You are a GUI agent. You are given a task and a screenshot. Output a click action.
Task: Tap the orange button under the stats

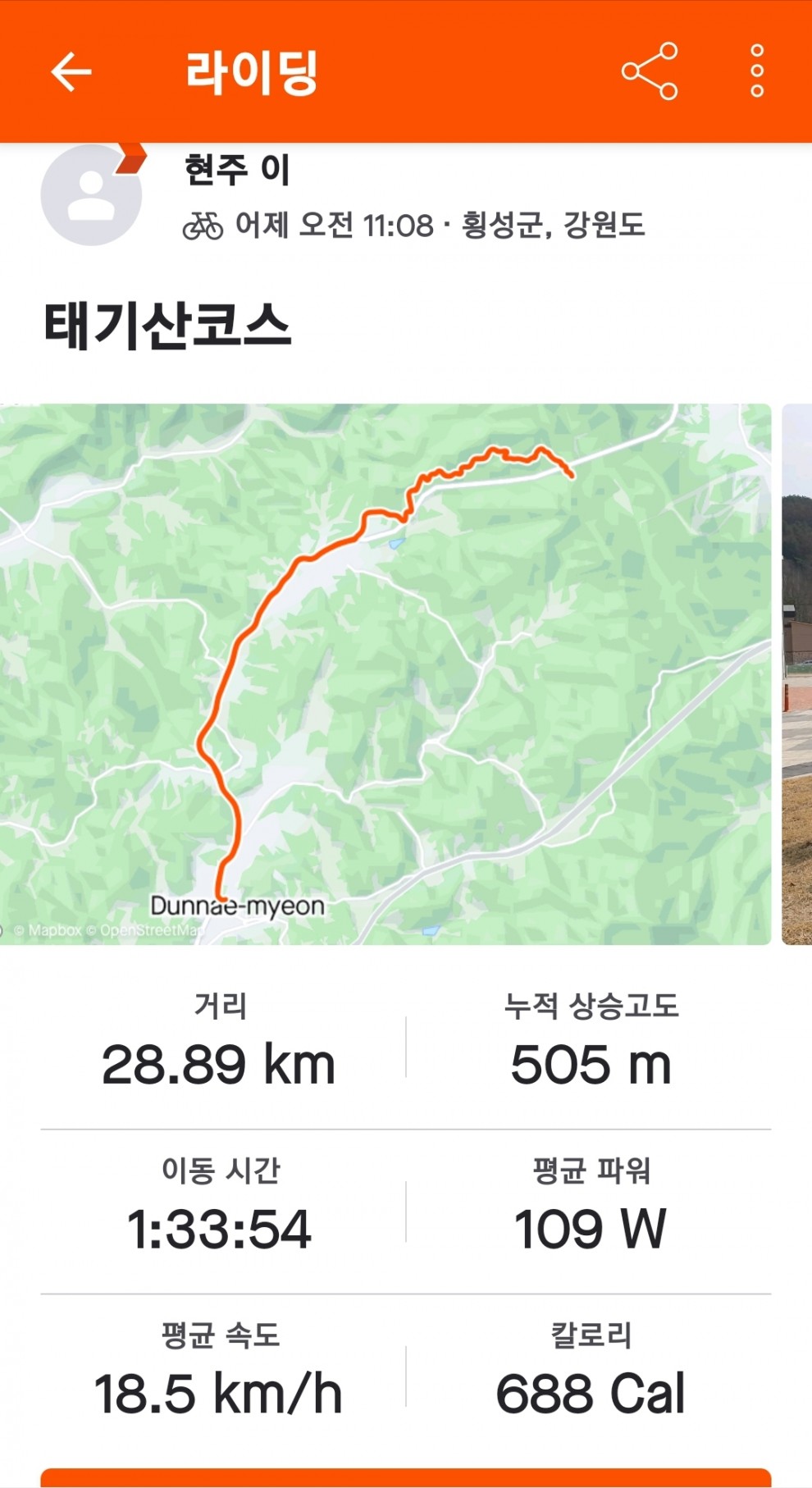[405, 1477]
